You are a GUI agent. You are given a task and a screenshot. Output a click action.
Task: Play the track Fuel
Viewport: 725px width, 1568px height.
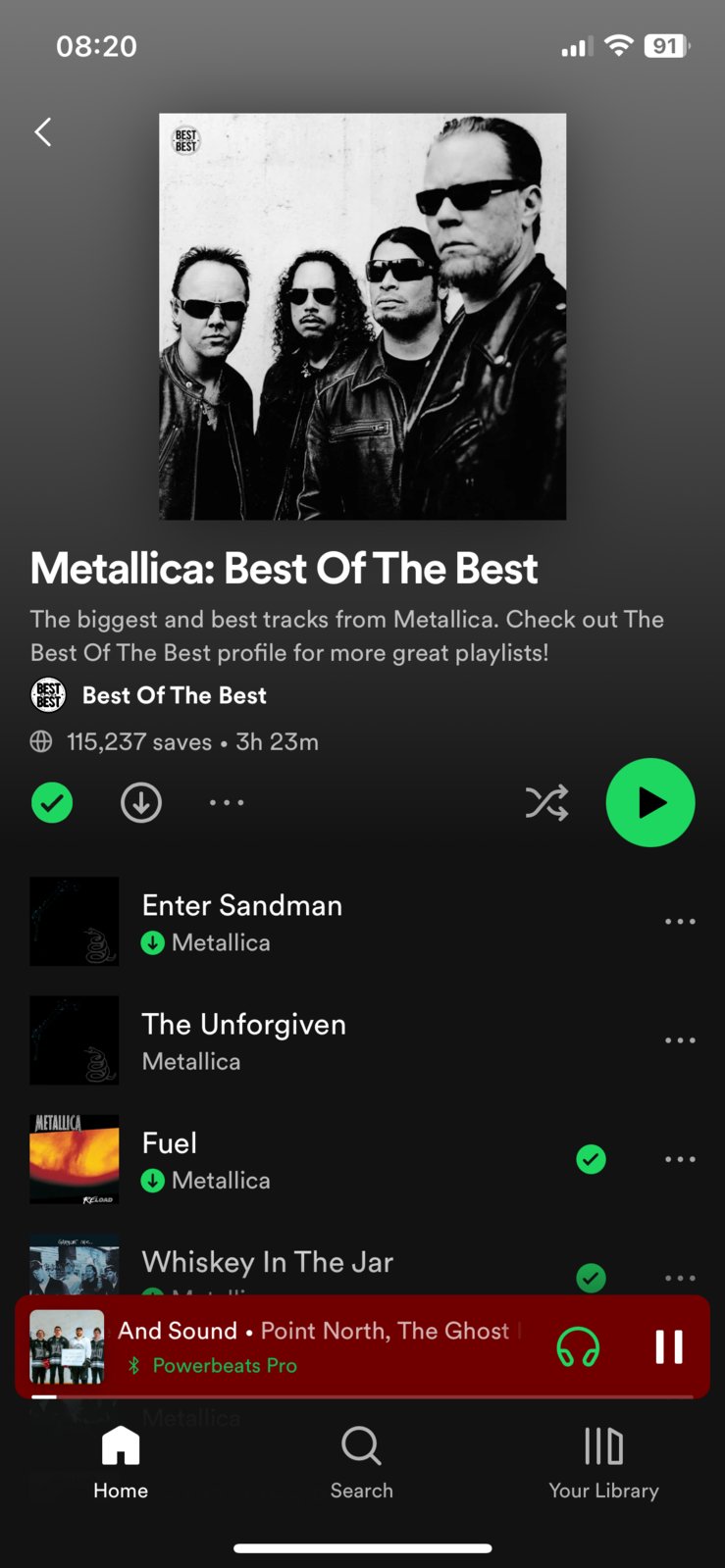pyautogui.click(x=170, y=1143)
